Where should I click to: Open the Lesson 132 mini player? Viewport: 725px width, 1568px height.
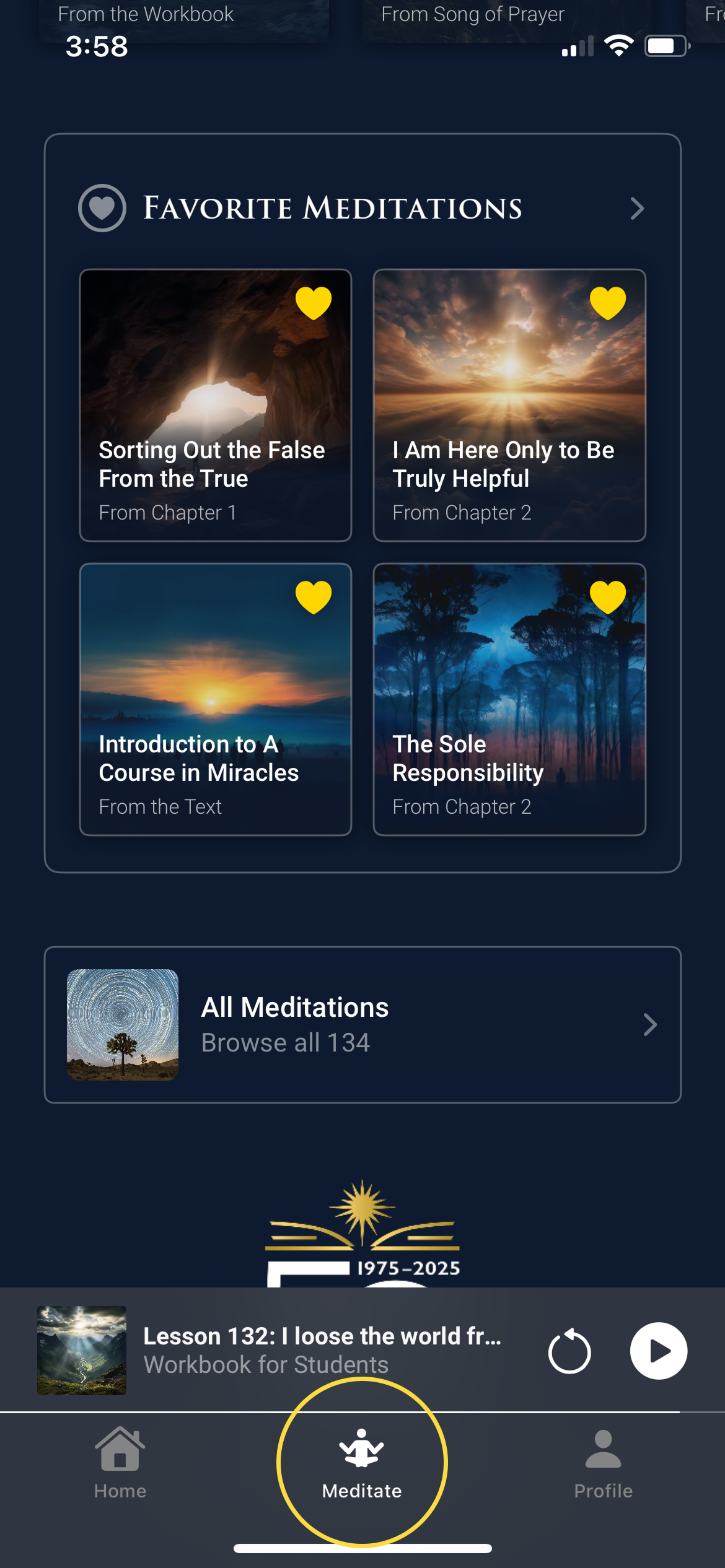tap(310, 1350)
